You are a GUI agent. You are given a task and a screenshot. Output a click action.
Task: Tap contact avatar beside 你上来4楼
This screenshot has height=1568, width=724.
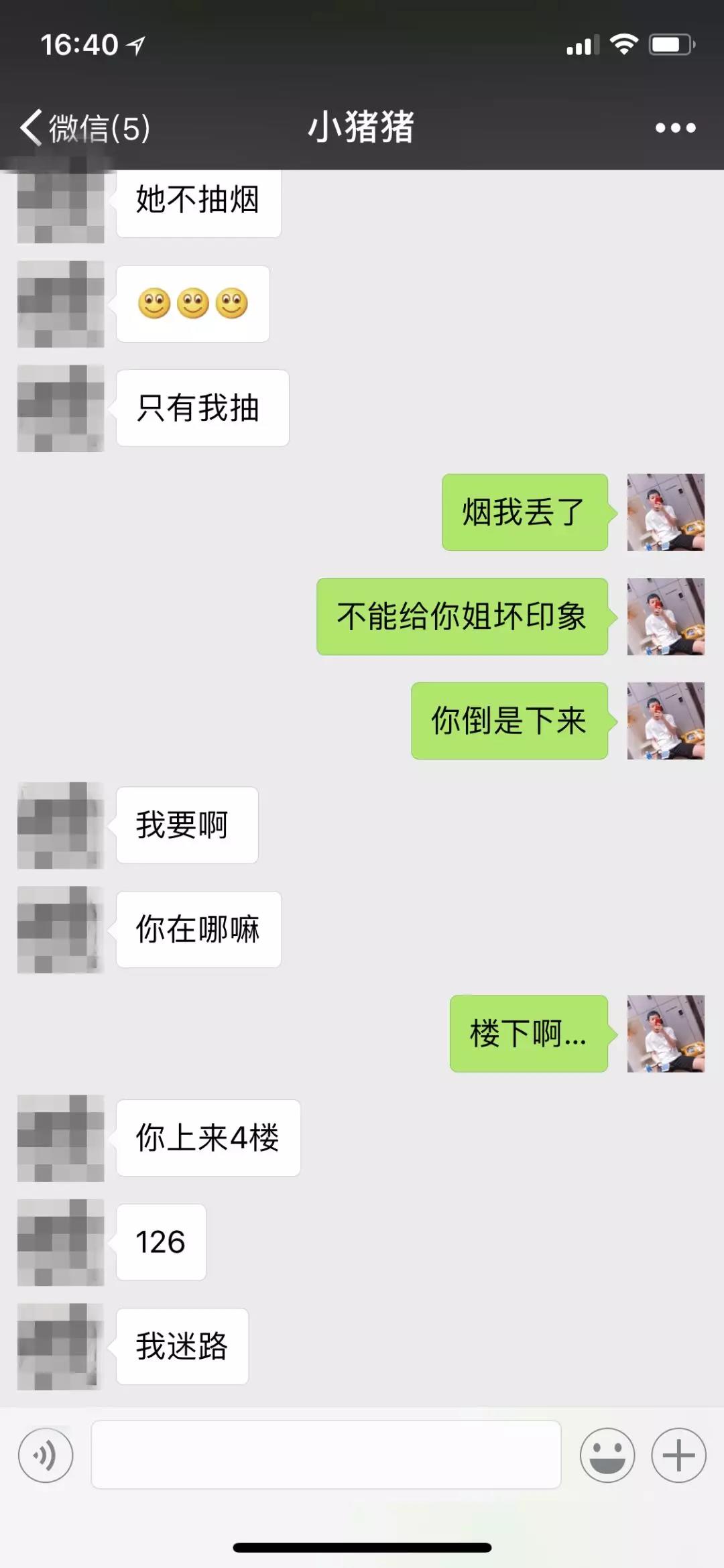pyautogui.click(x=60, y=1138)
